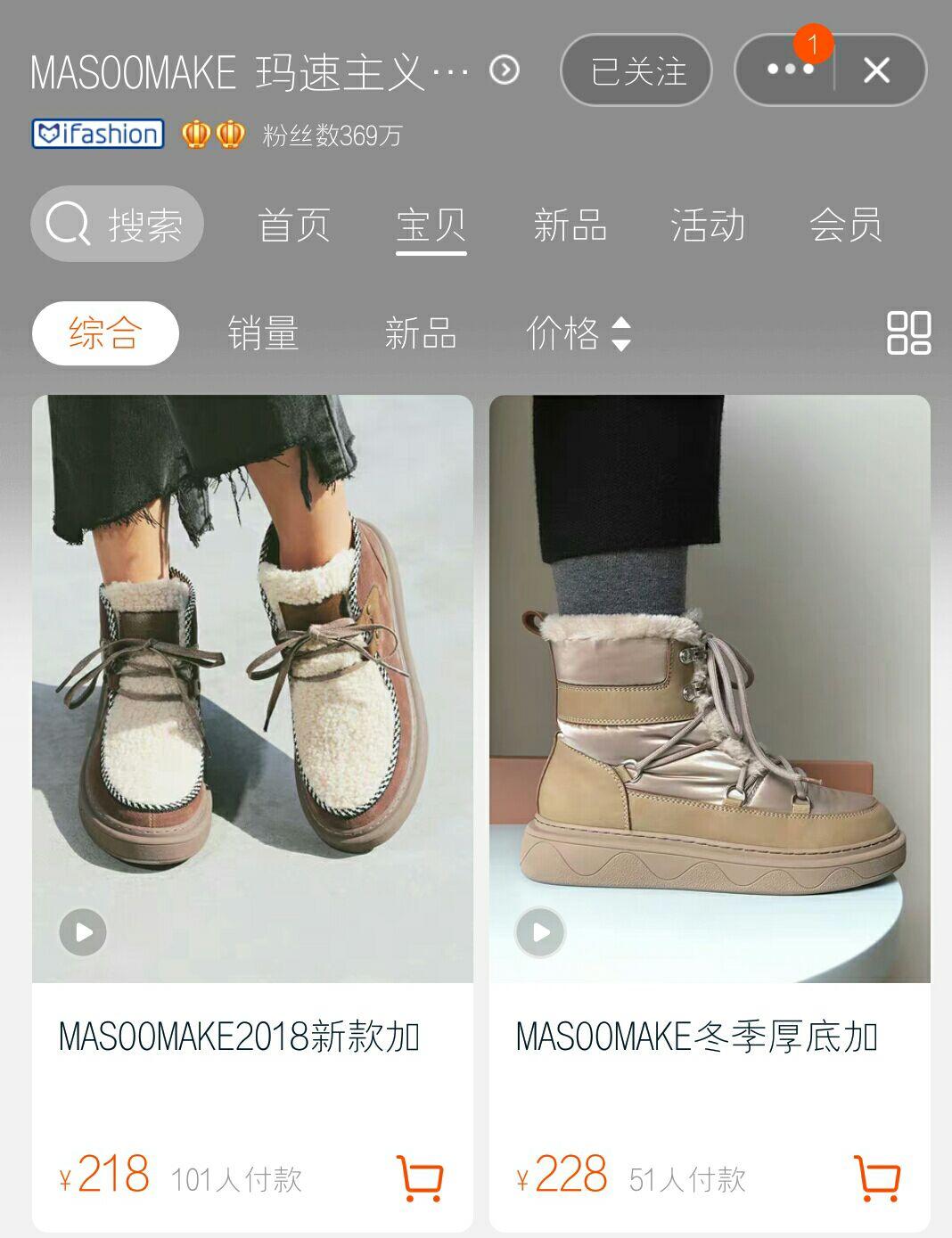Tap the 已关注 follow button

tap(636, 70)
